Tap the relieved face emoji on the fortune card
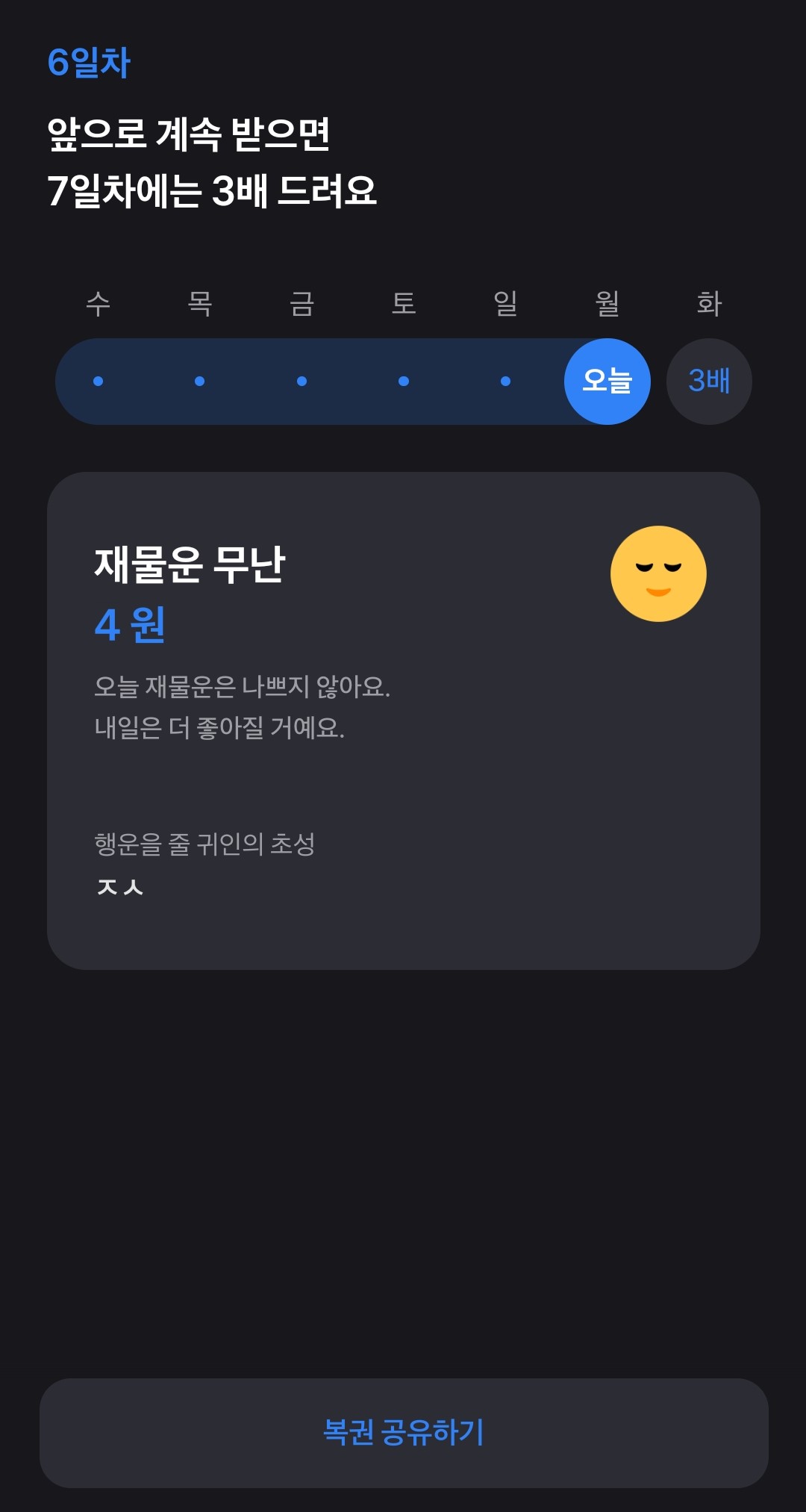Screen dimensions: 806x1512 point(657,573)
